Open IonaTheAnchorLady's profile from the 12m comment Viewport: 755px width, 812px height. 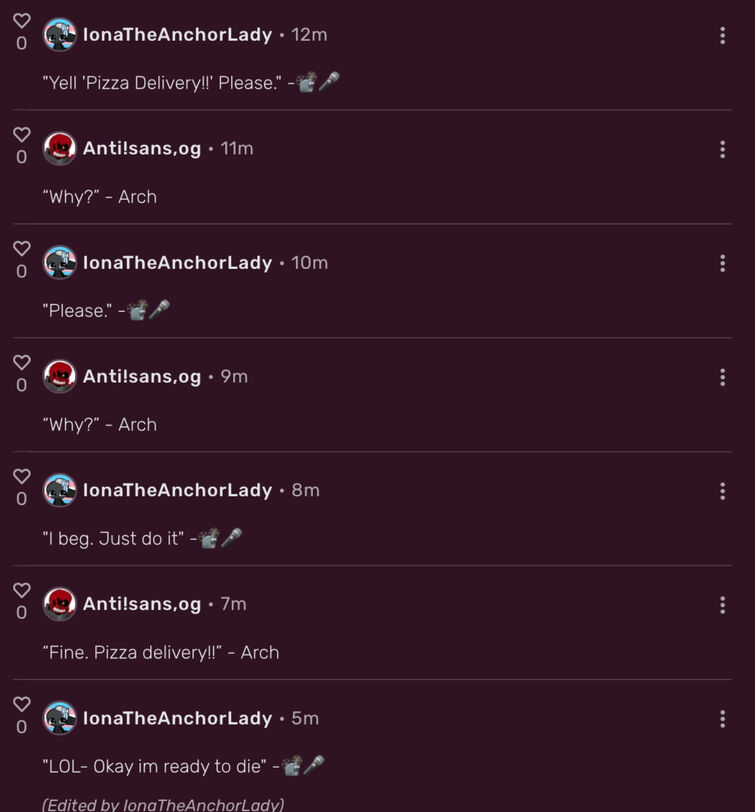[x=177, y=35]
